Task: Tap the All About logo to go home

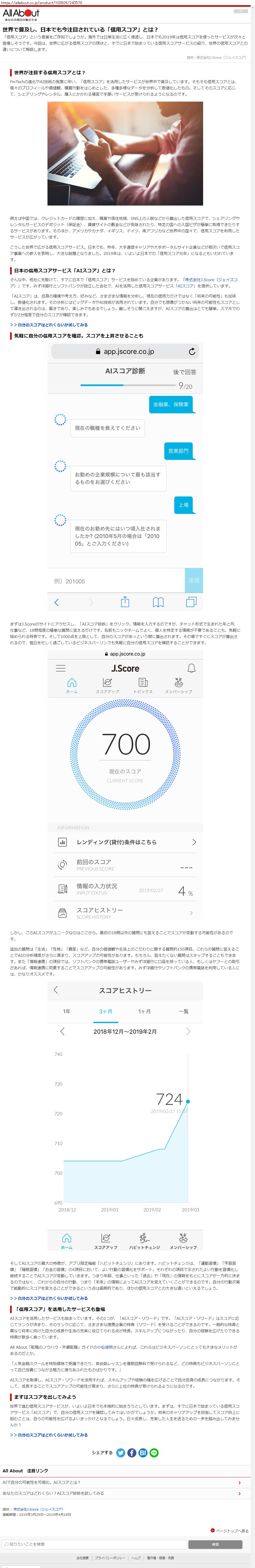Action: point(21,14)
